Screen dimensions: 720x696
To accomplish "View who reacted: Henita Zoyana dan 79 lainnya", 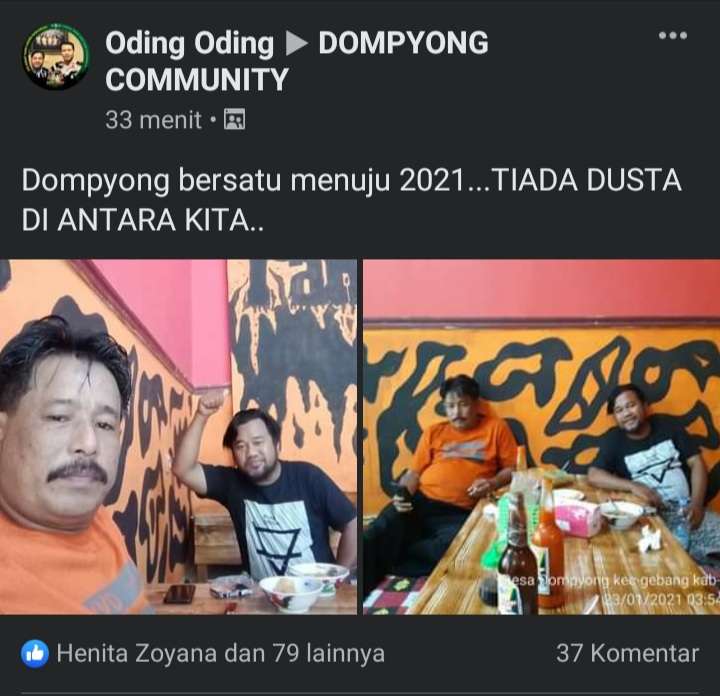I will (x=220, y=654).
